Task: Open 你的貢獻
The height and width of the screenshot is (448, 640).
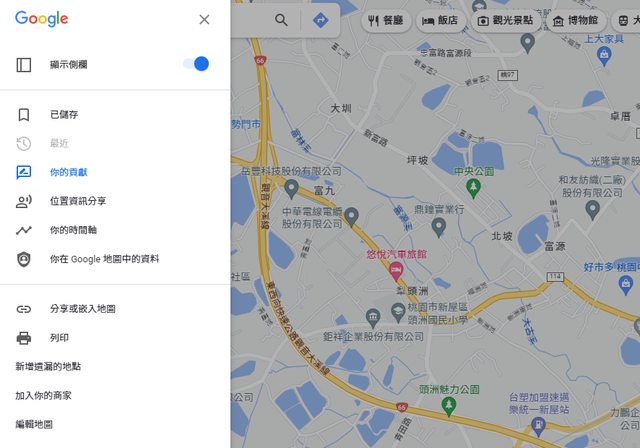Action: [68, 172]
